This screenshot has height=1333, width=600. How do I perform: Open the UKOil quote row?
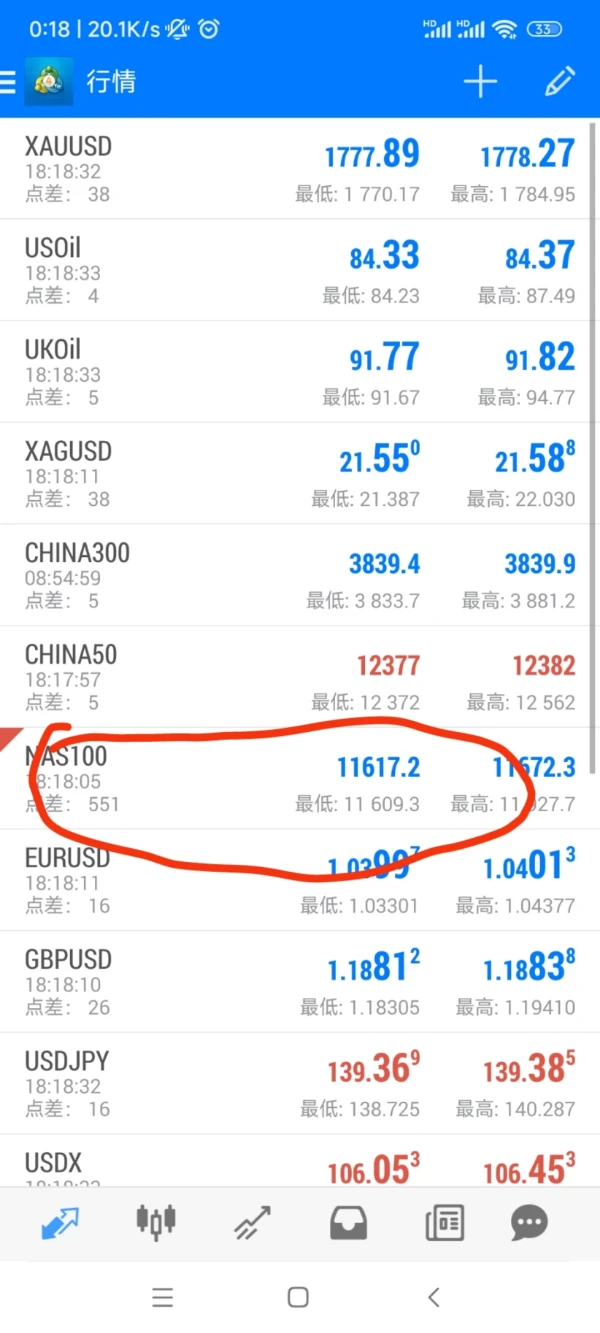pos(300,372)
